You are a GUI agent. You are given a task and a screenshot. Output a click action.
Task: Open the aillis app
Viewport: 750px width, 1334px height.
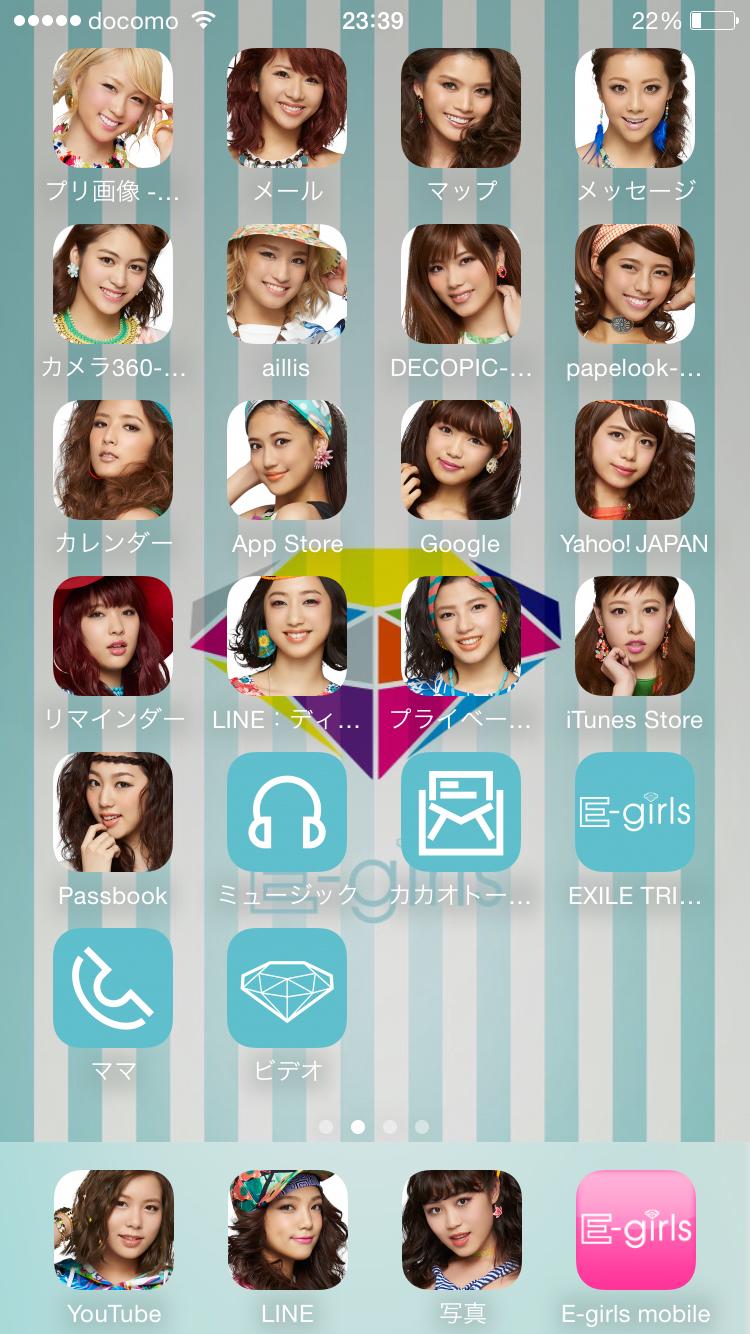[x=287, y=284]
